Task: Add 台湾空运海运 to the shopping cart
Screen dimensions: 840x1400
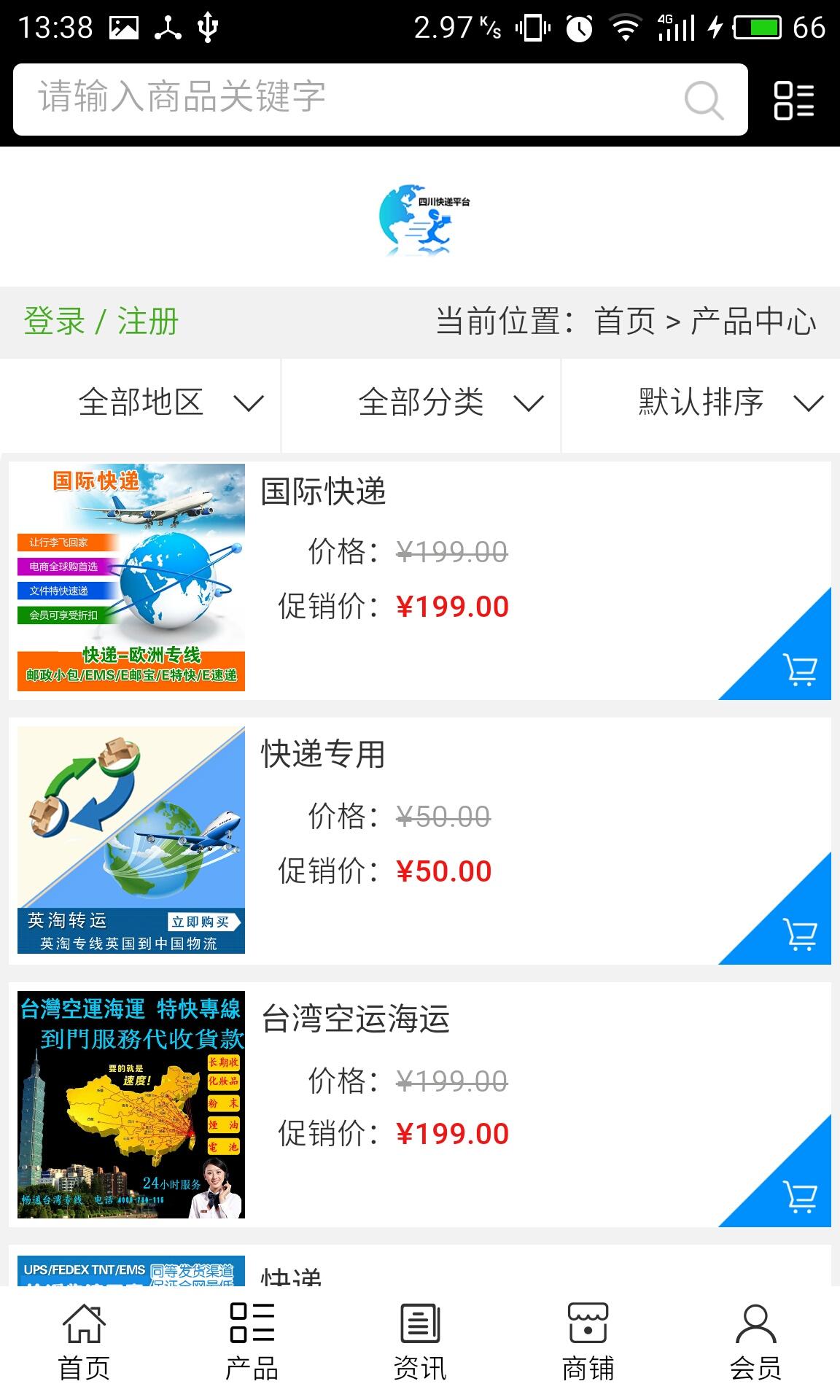Action: [x=799, y=1197]
